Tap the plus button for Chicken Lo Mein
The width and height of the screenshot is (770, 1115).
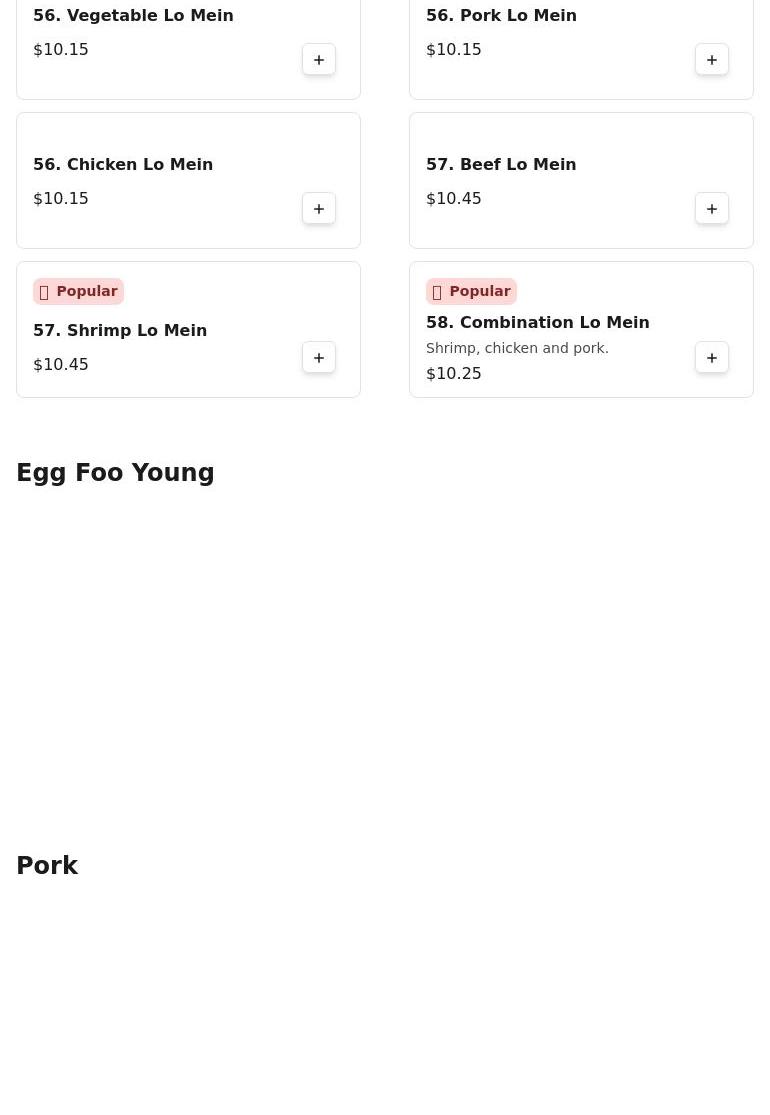(x=319, y=209)
